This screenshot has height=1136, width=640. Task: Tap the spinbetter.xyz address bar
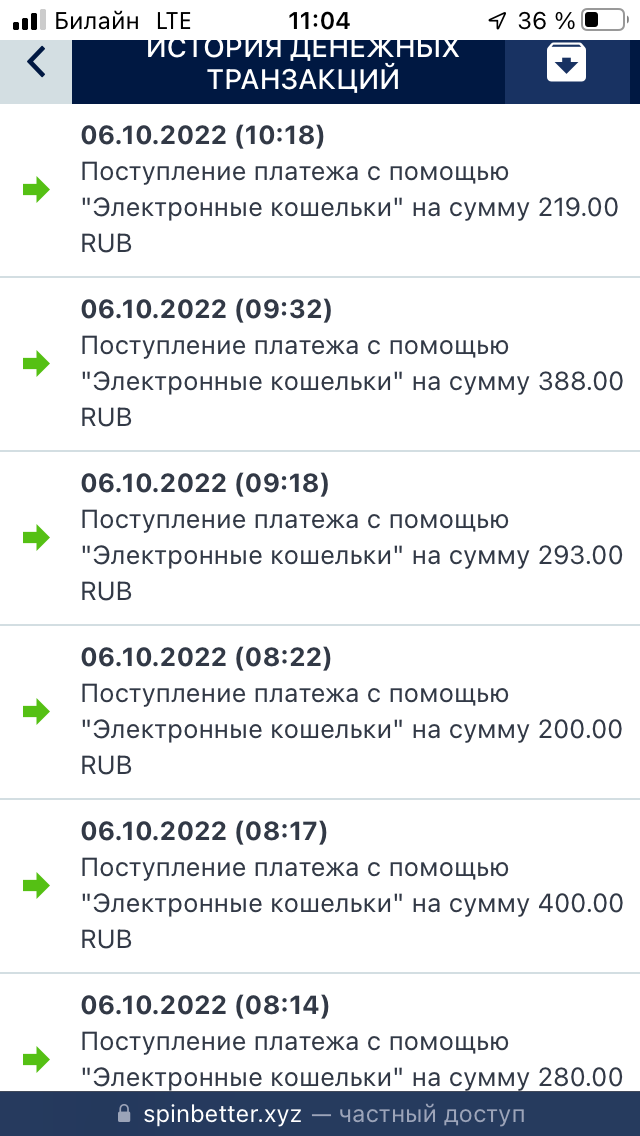[320, 1114]
